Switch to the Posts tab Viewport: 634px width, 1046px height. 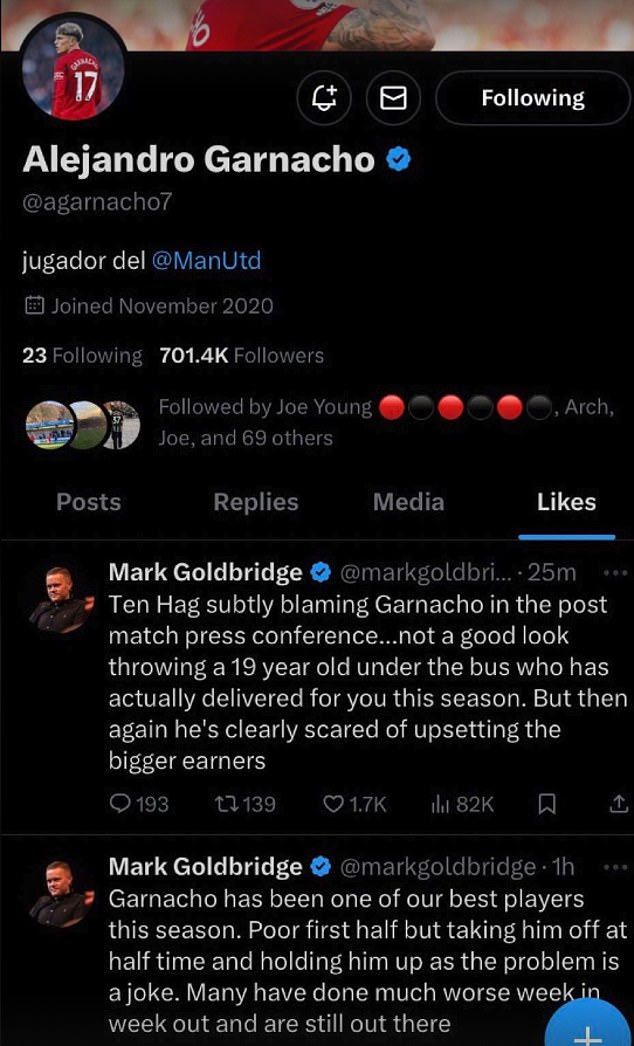[x=88, y=502]
